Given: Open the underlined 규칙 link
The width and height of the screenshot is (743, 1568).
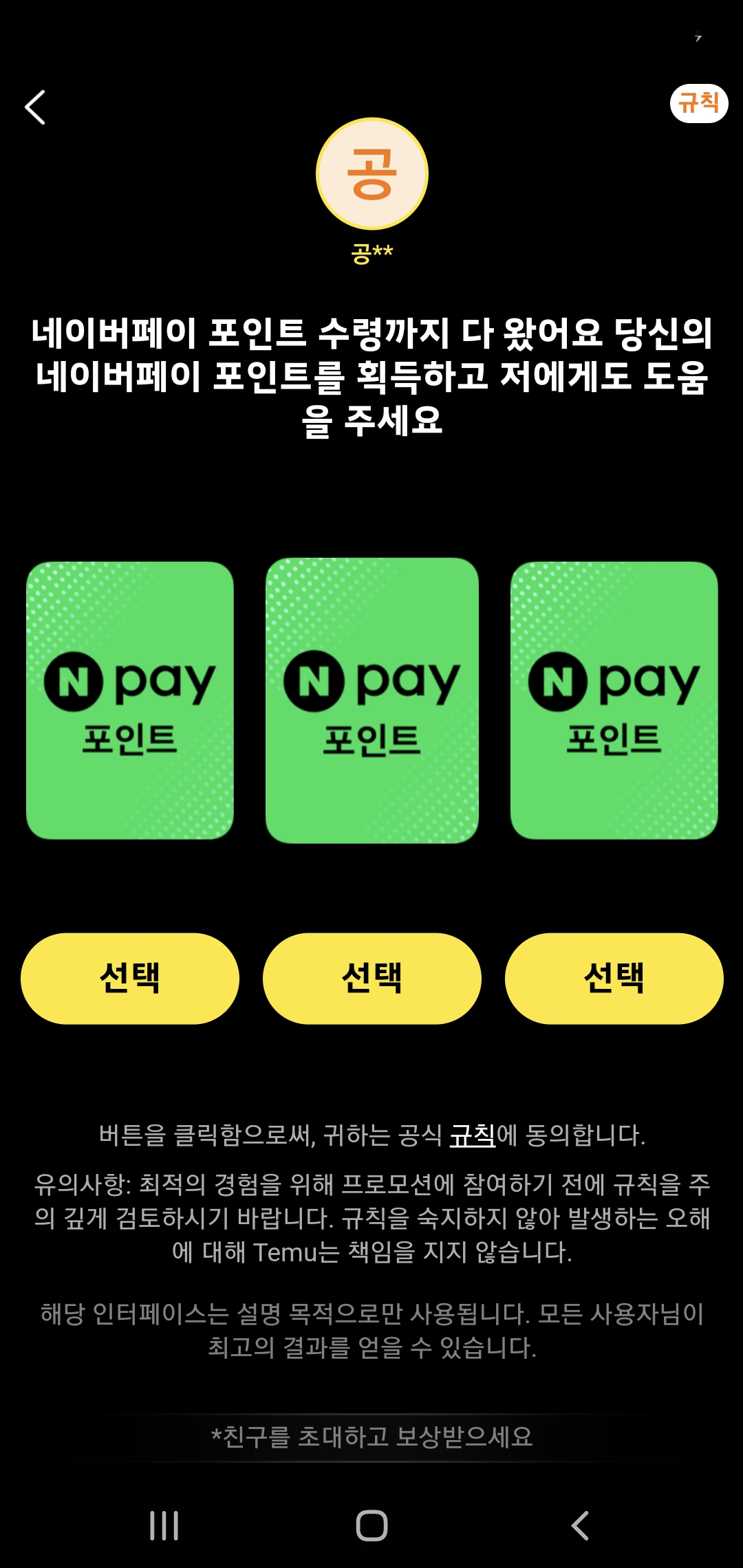Looking at the screenshot, I should click(x=472, y=1135).
